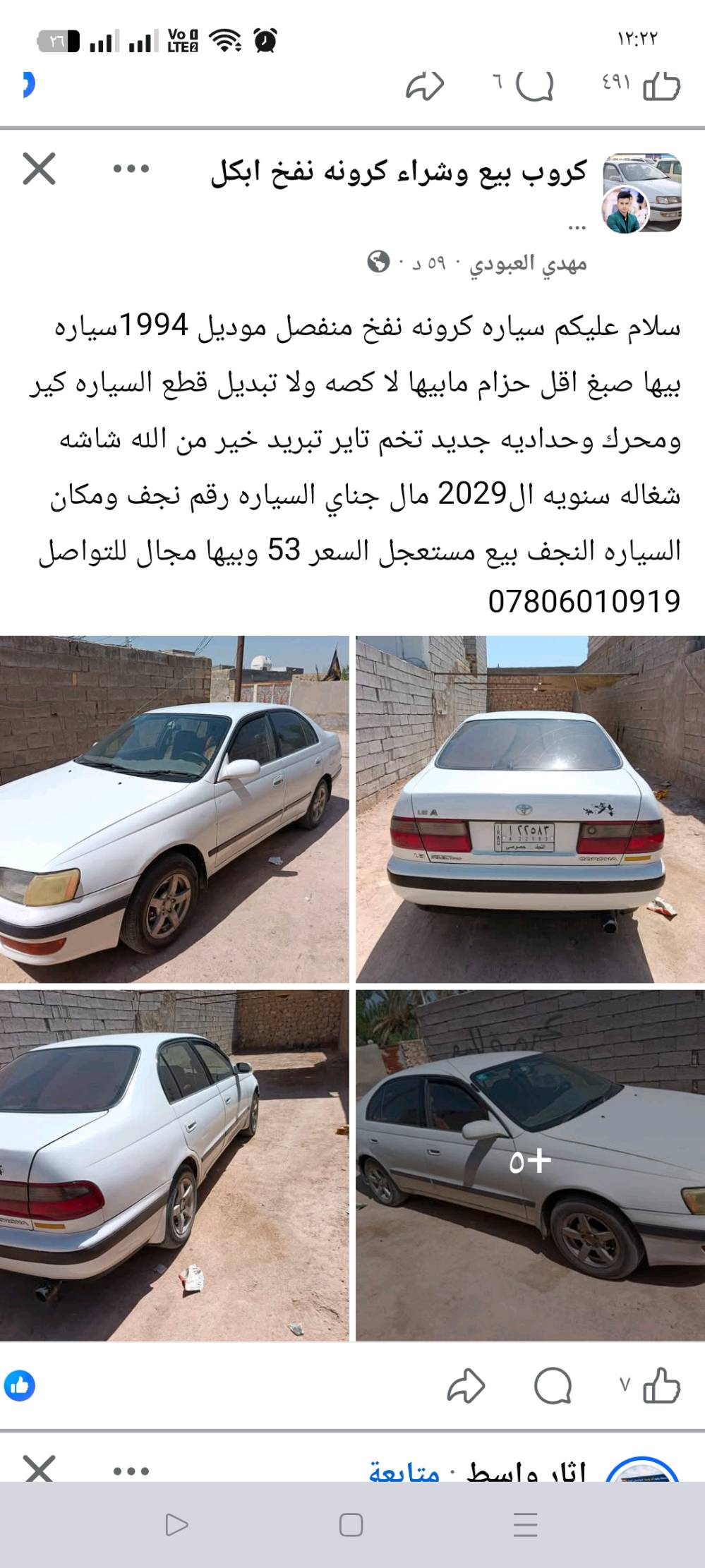Like the white Corona car post
705x1568 pixels.
pyautogui.click(x=661, y=1385)
